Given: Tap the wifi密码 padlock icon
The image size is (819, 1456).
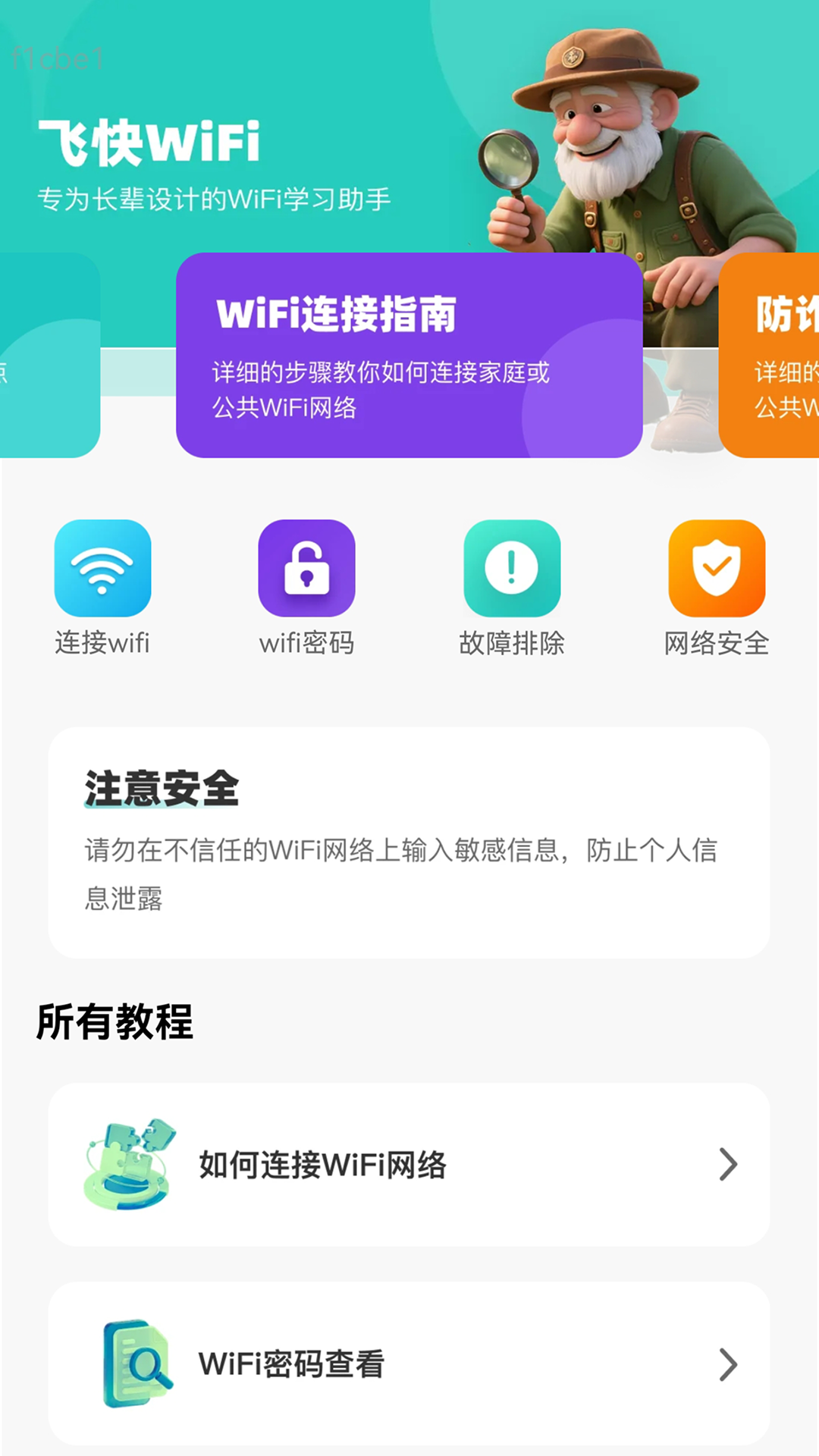Looking at the screenshot, I should 307,569.
